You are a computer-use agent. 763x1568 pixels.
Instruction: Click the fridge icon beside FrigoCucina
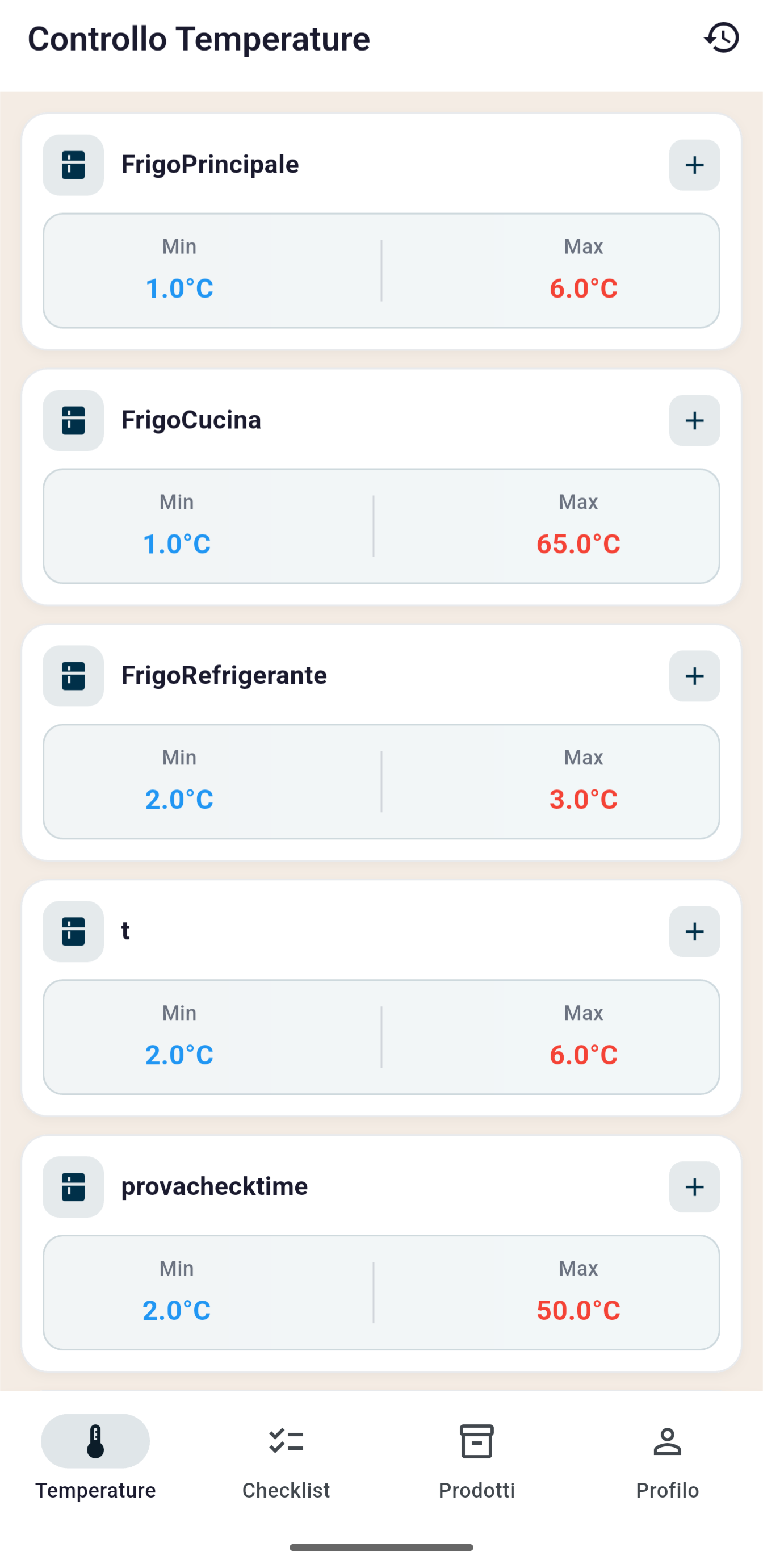point(73,421)
